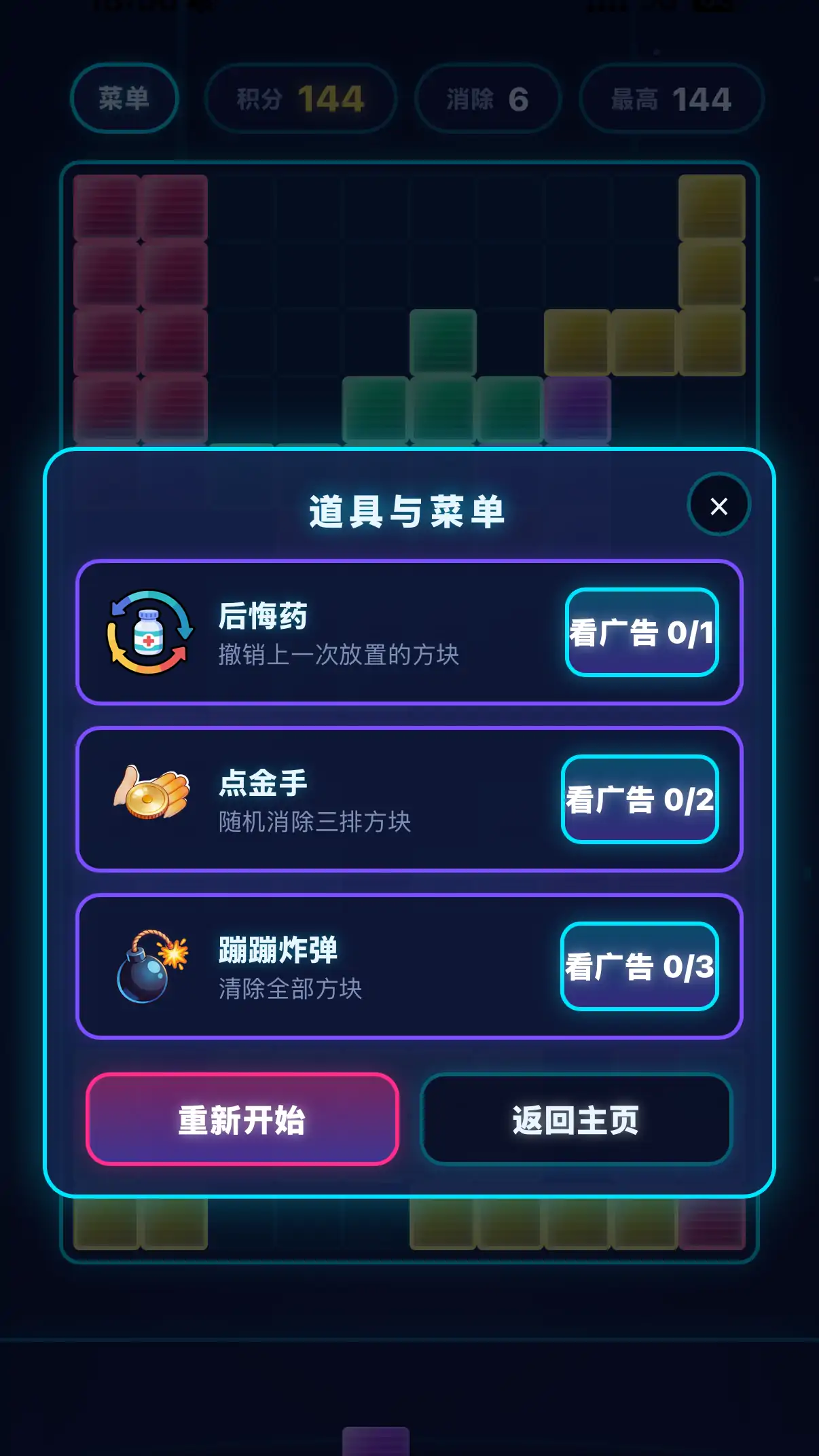Watch ad for 后悔药 undo item
The width and height of the screenshot is (819, 1456).
[642, 632]
